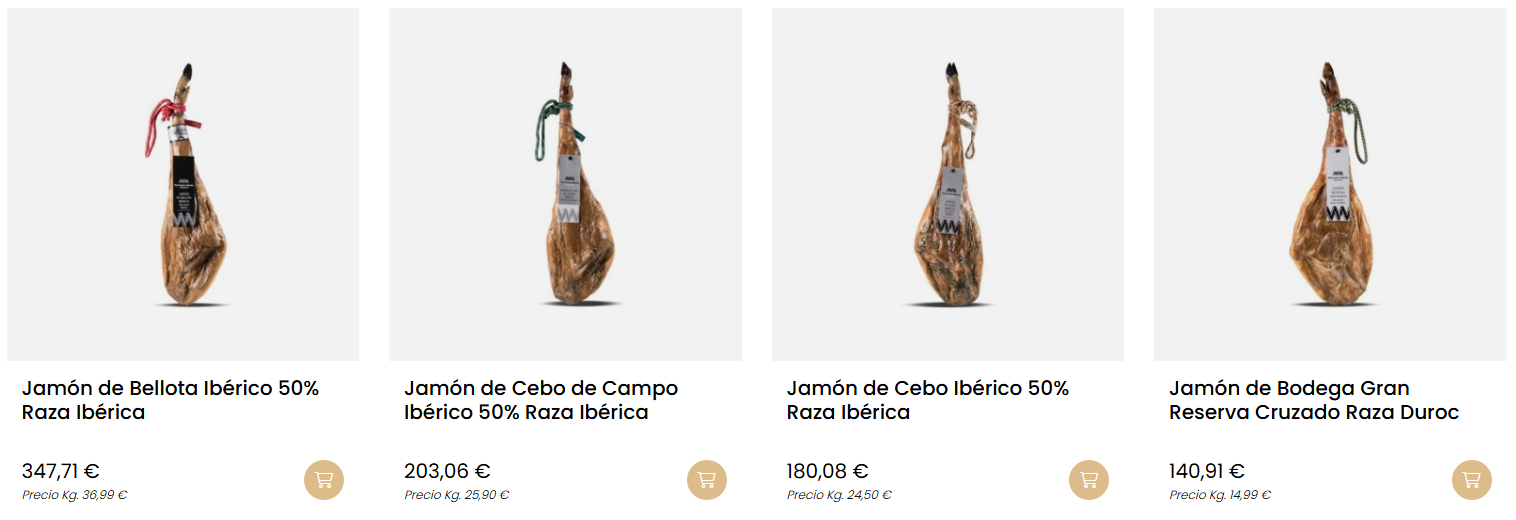This screenshot has width=1516, height=520.
Task: Add Jamón de Cebo Ibérico 50% to cart
Action: pos(1089,480)
